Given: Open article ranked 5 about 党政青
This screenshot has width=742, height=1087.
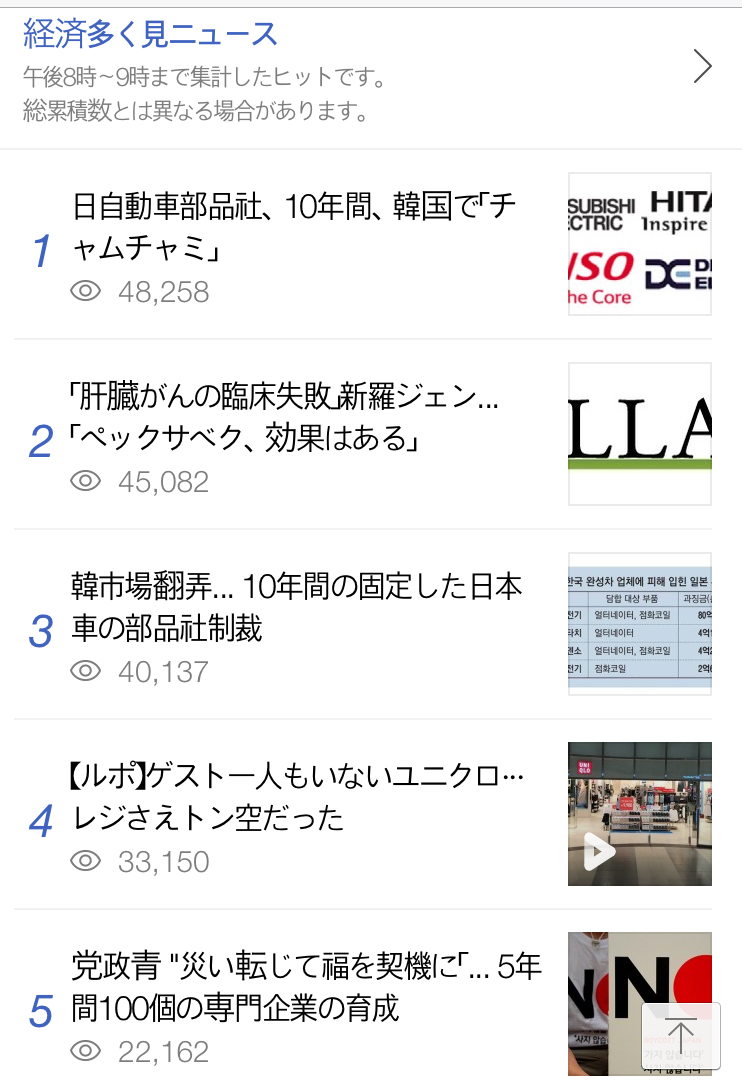Looking at the screenshot, I should [306, 986].
